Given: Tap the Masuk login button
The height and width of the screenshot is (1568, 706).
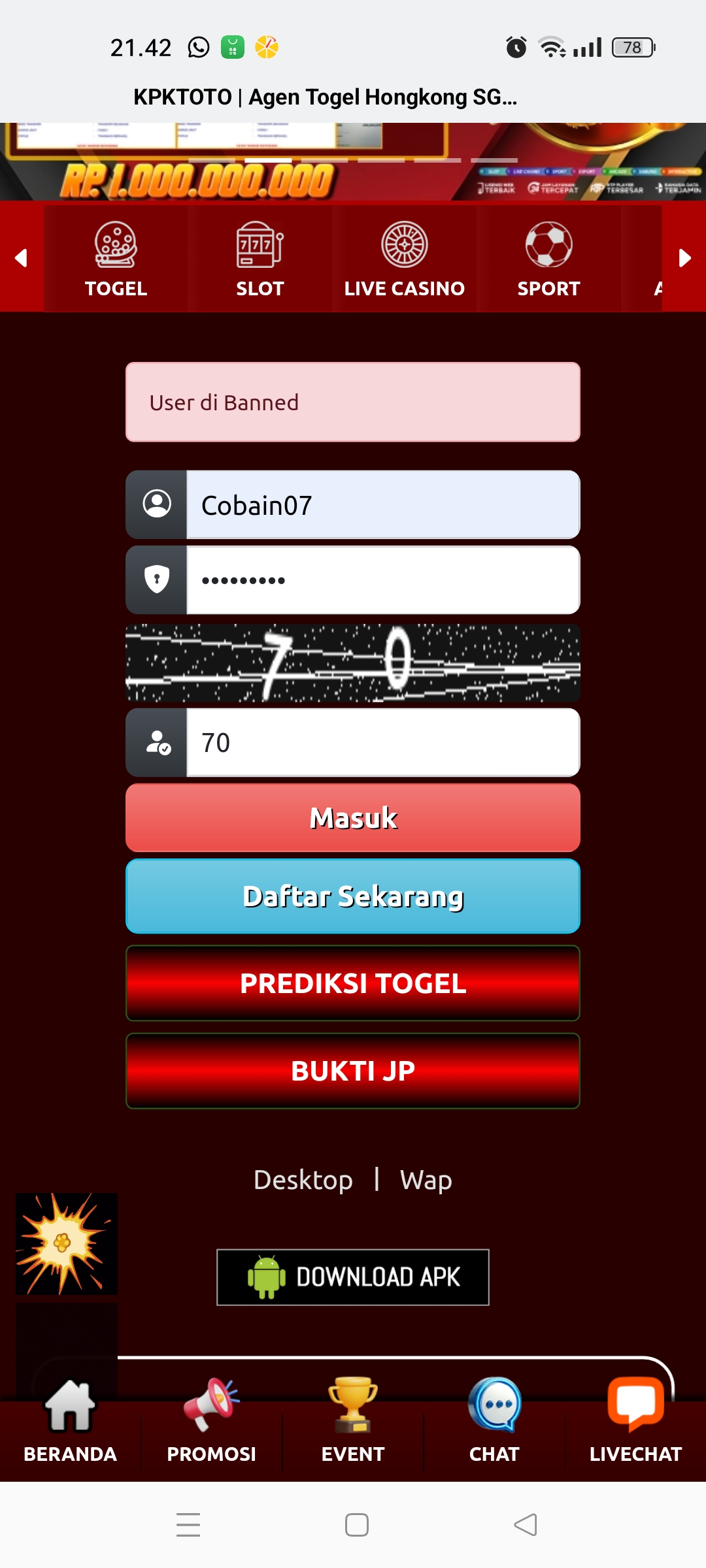Looking at the screenshot, I should (x=353, y=818).
